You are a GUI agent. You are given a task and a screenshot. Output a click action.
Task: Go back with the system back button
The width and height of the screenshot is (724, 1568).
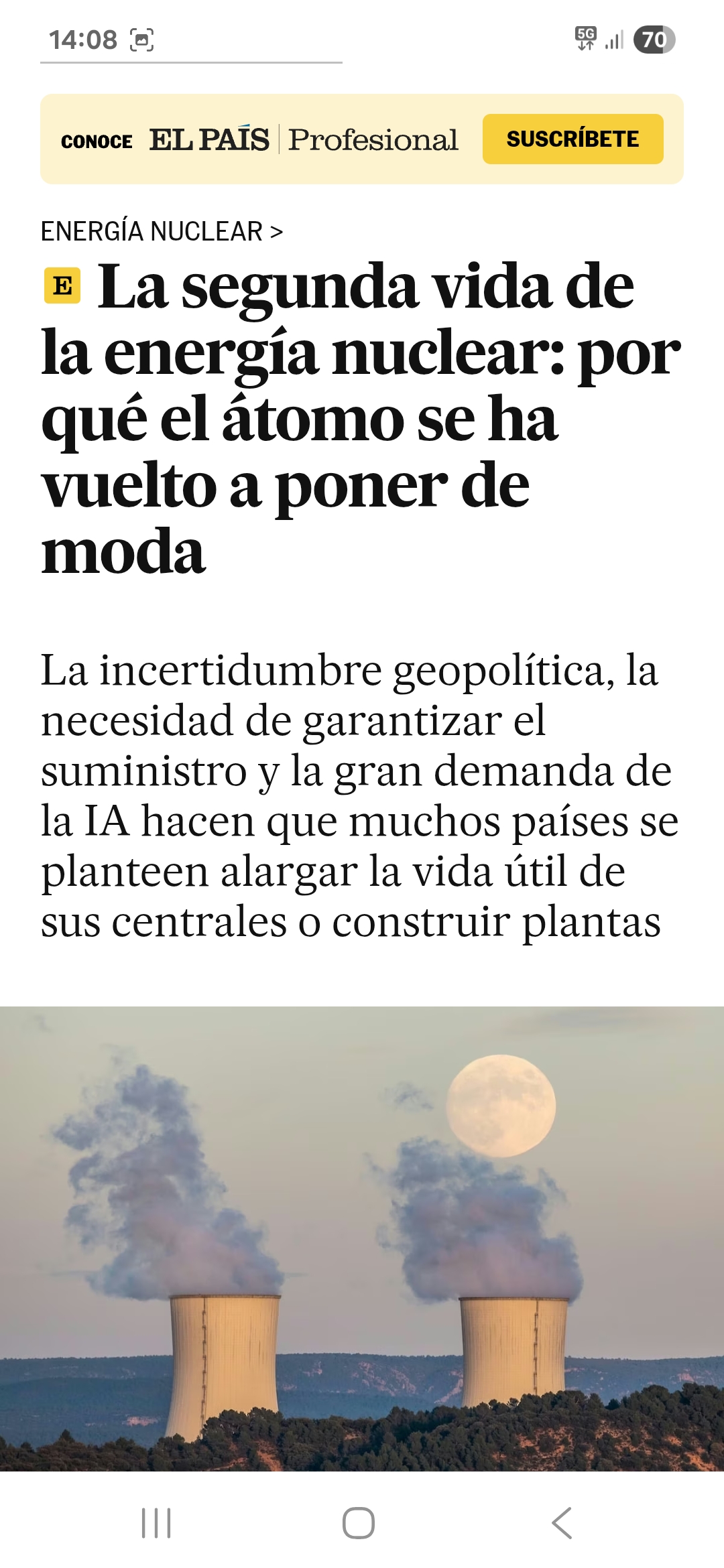[x=562, y=1523]
